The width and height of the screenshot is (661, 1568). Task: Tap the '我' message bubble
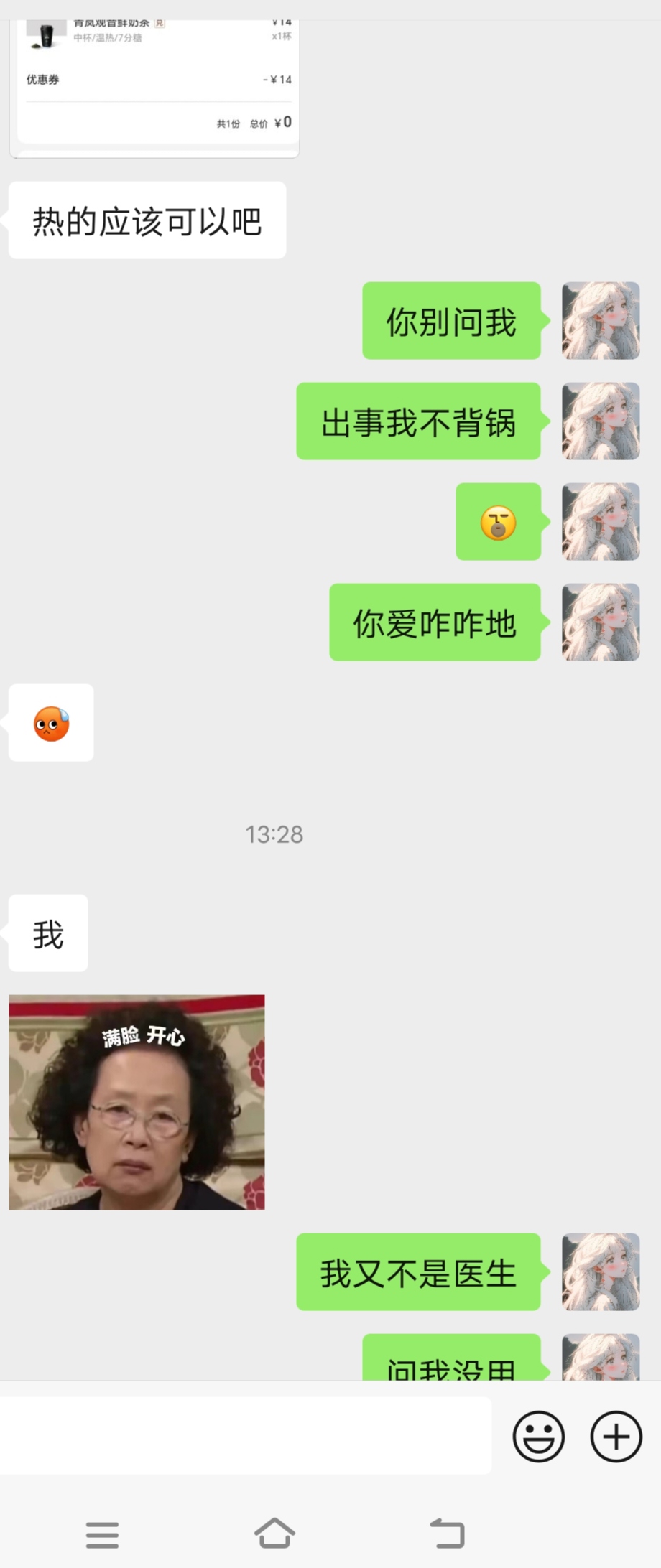[47, 932]
